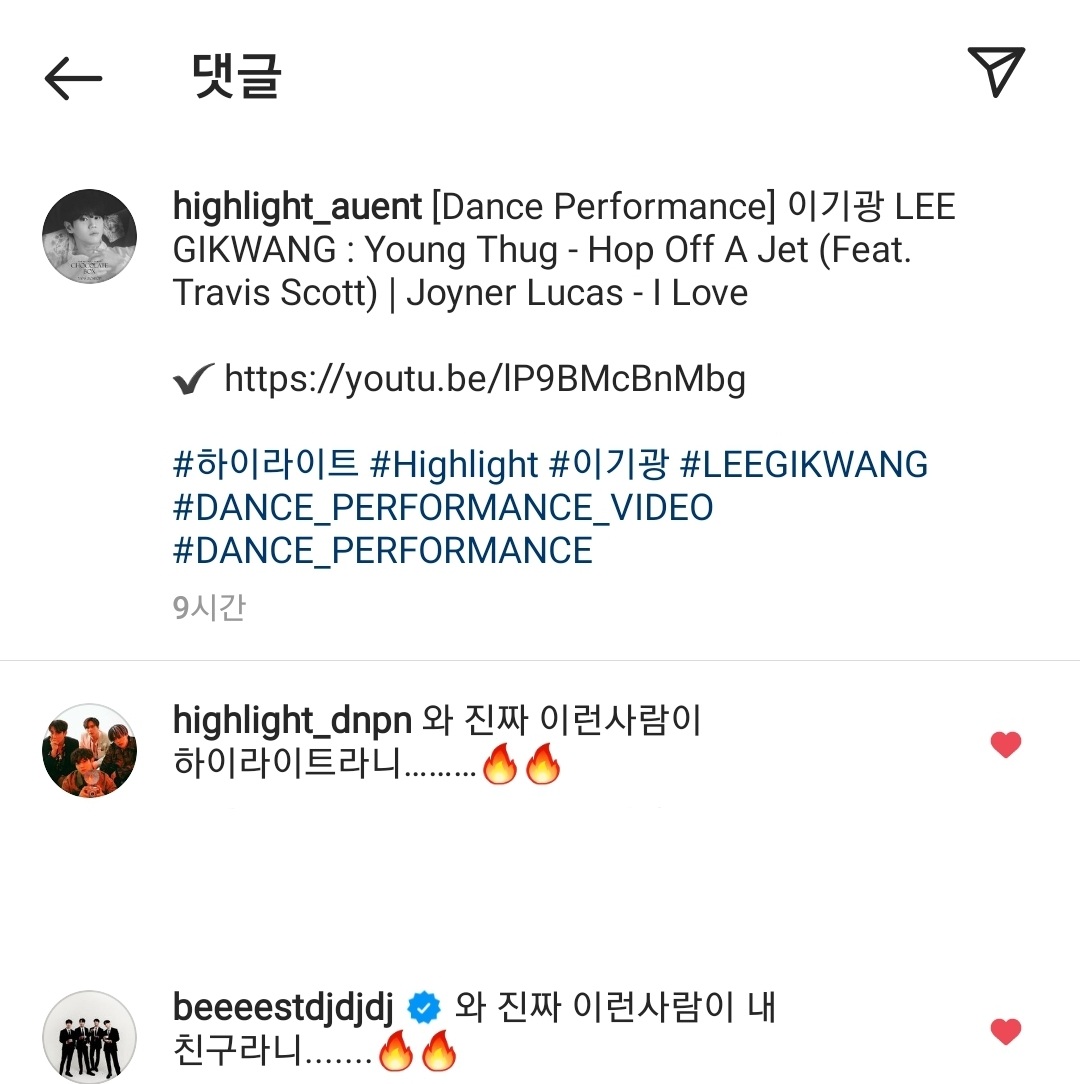Screen dimensions: 1080x1084
Task: Open highlight_auent's profile picture
Action: pos(89,237)
